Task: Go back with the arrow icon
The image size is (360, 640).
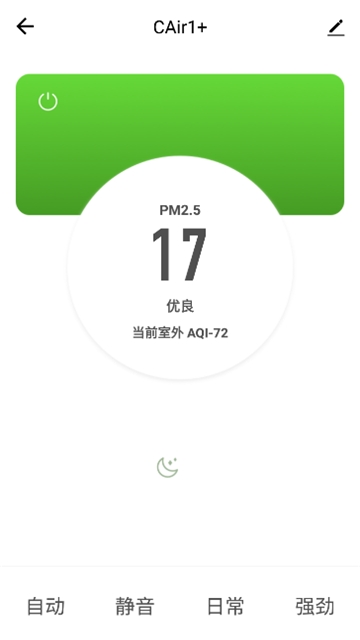Action: 25,27
